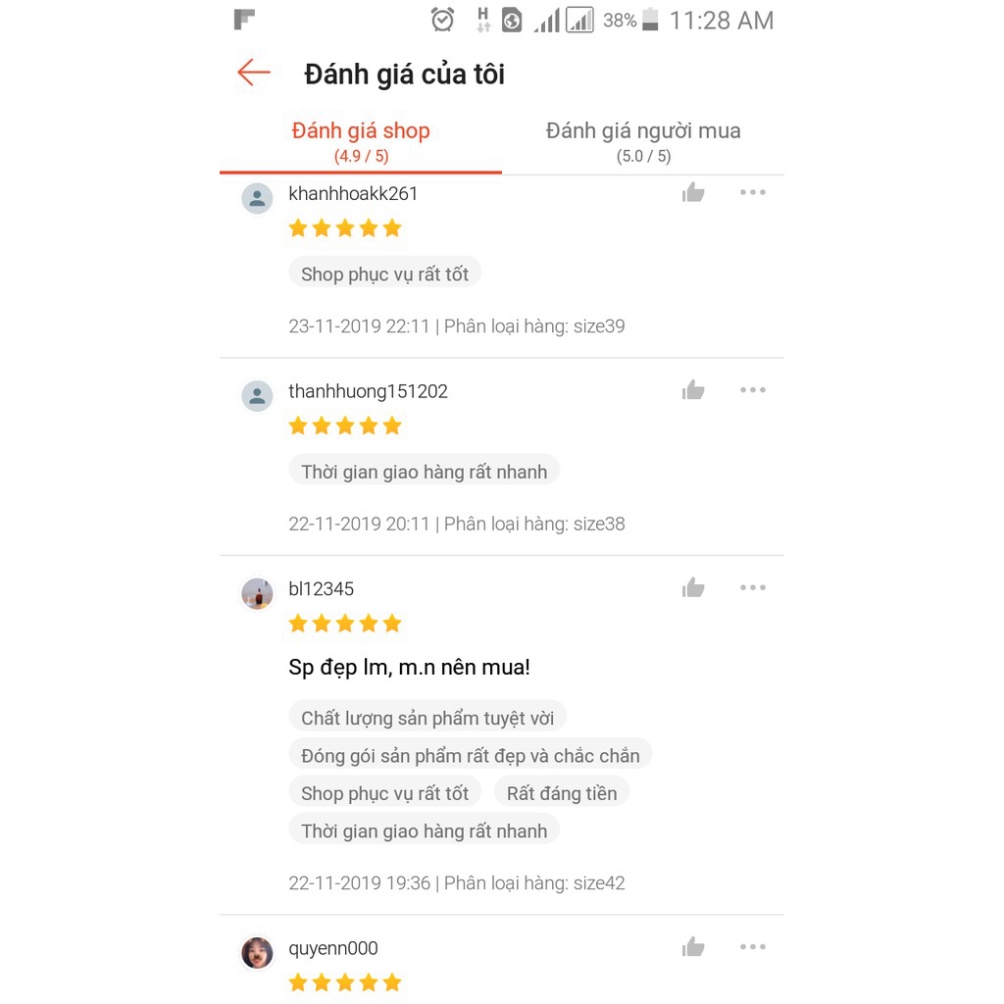The image size is (1004, 1004).
Task: Go back using the orange arrow
Action: [x=253, y=73]
